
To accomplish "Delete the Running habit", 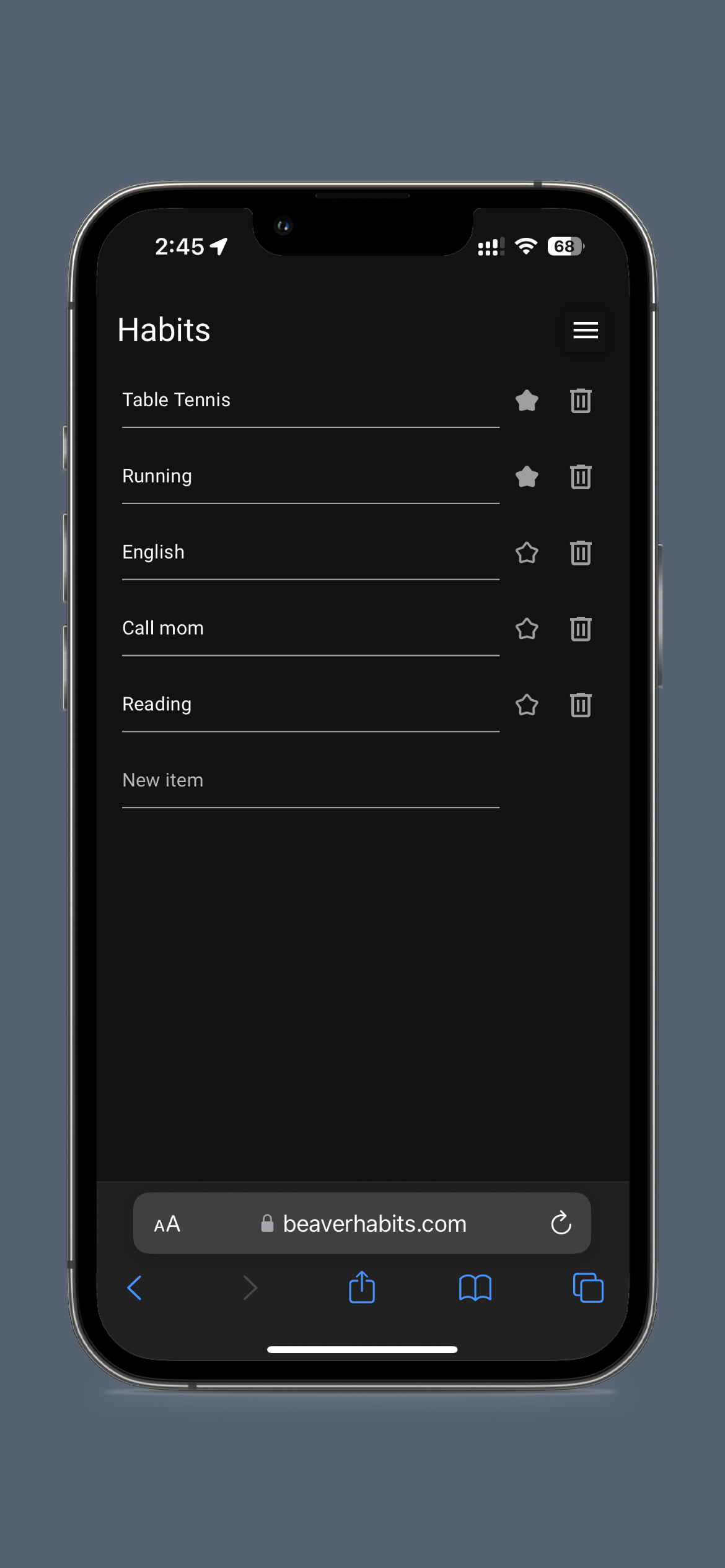I will (x=581, y=477).
